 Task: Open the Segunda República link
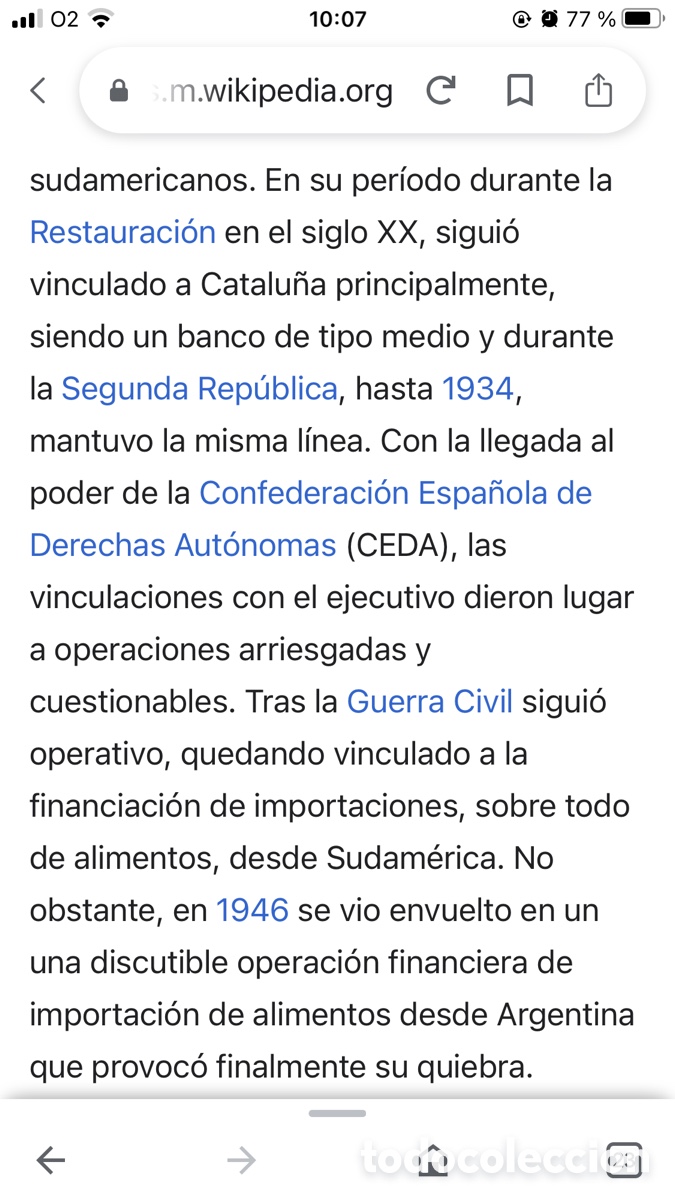tap(199, 388)
